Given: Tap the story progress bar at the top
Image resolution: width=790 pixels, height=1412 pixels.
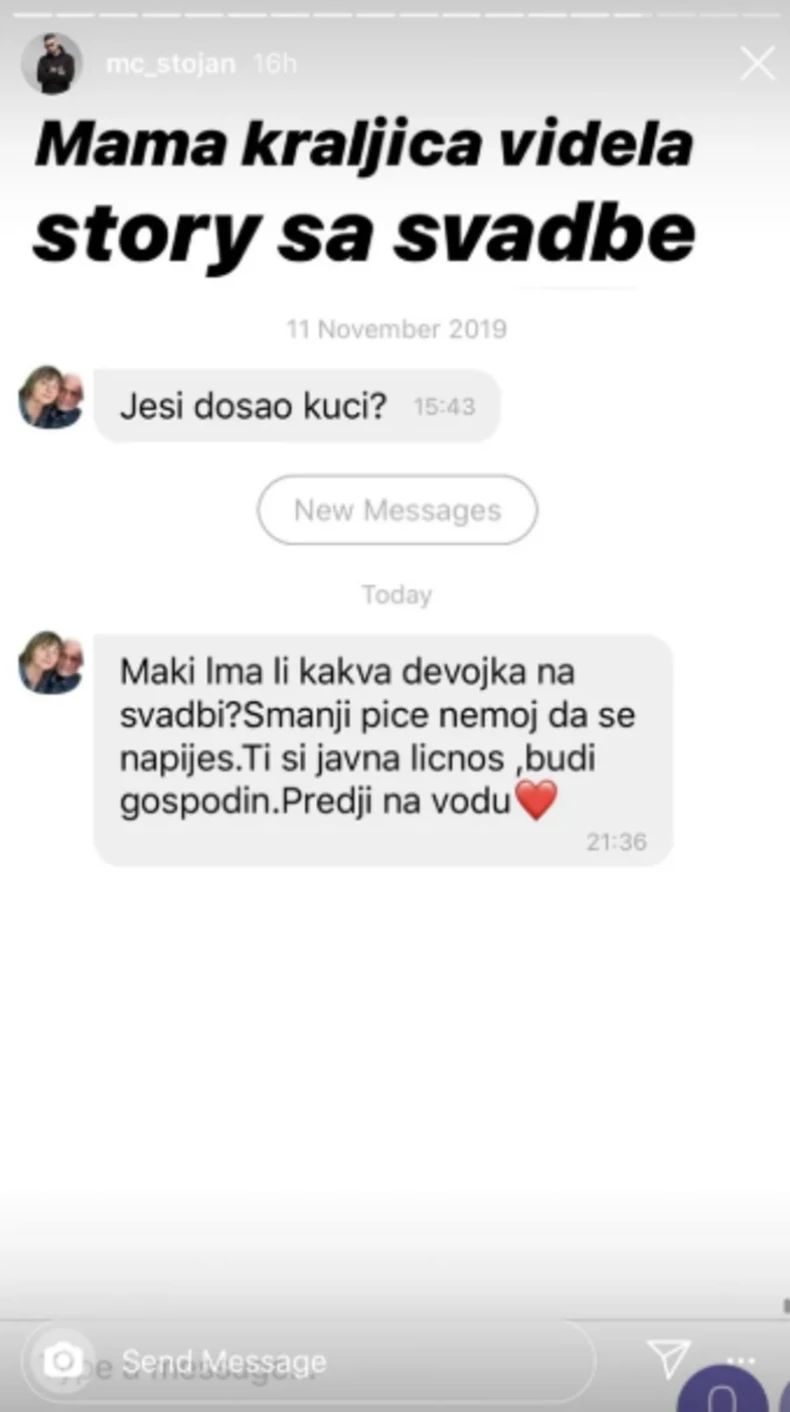Looking at the screenshot, I should point(395,14).
